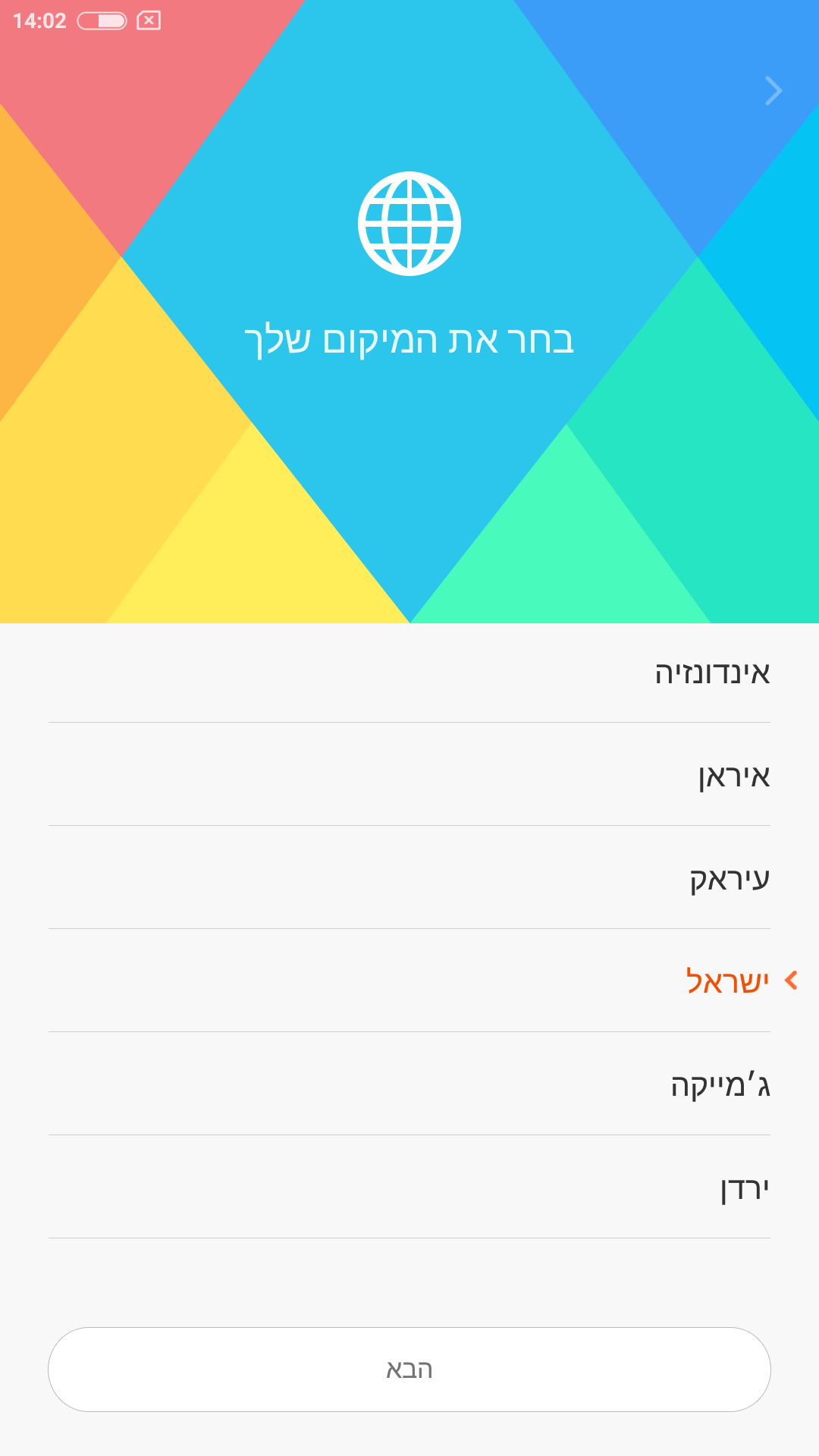819x1456 pixels.
Task: Tap the back chevron at the top
Action: coord(773,91)
